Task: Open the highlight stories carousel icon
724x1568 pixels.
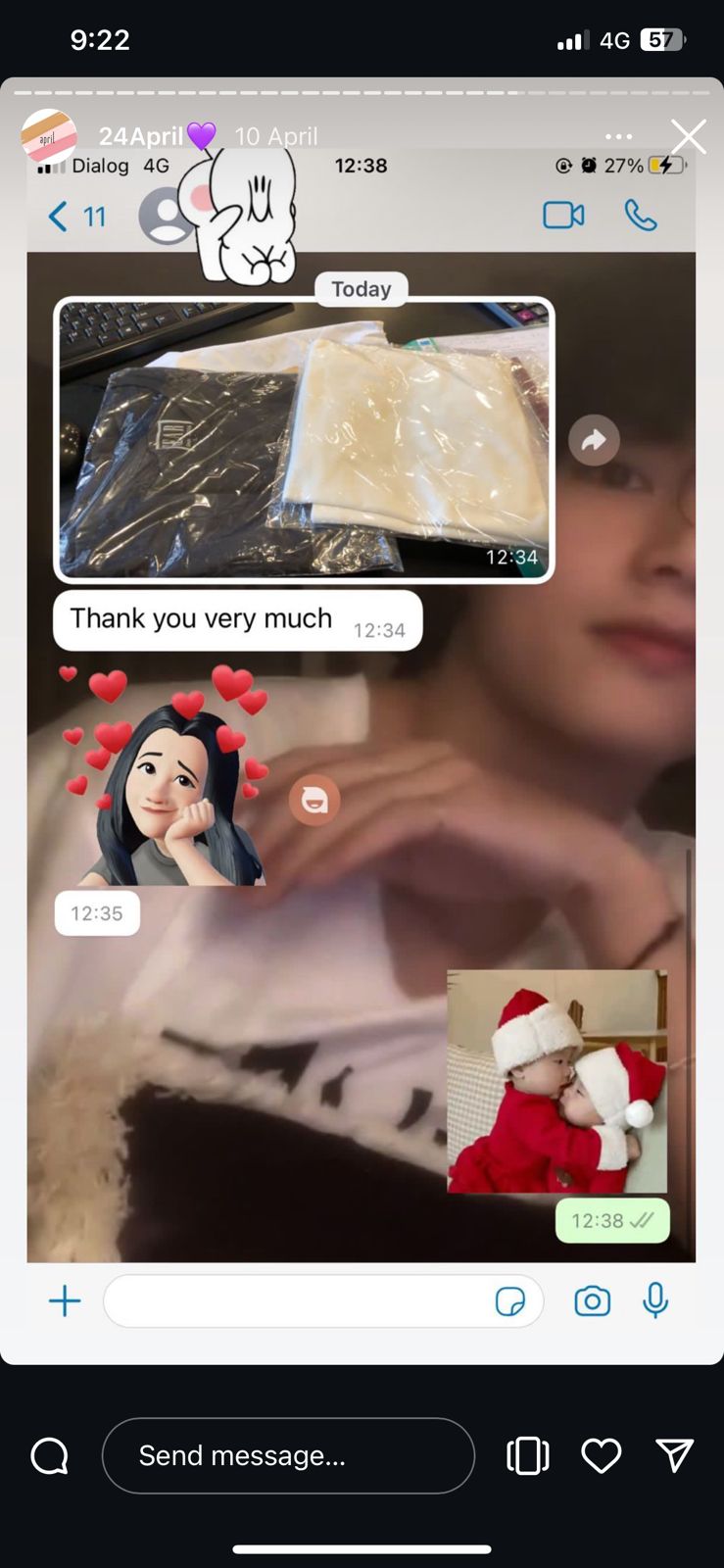Action: point(527,1455)
